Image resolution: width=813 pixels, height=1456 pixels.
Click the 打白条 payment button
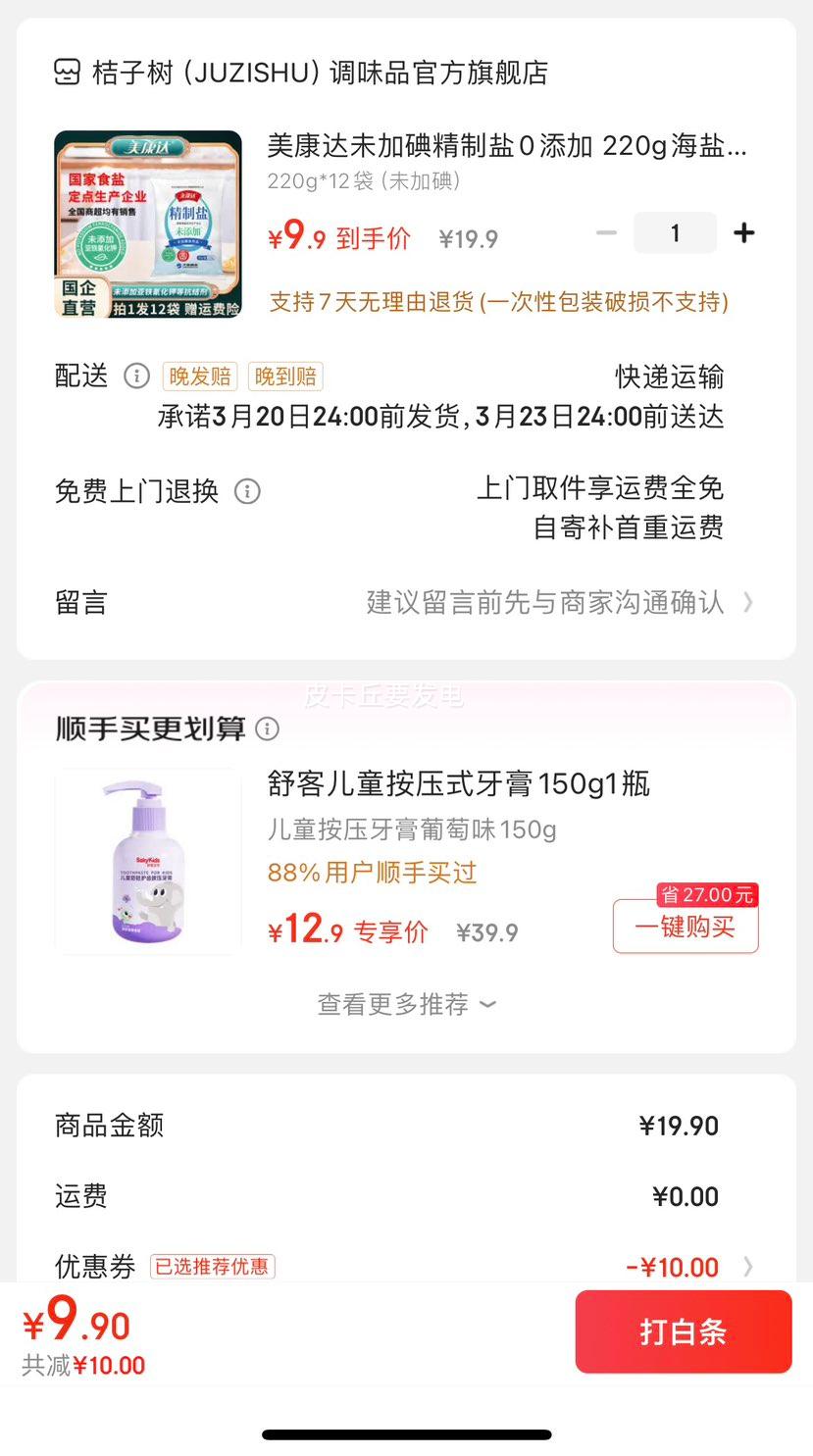click(683, 1331)
